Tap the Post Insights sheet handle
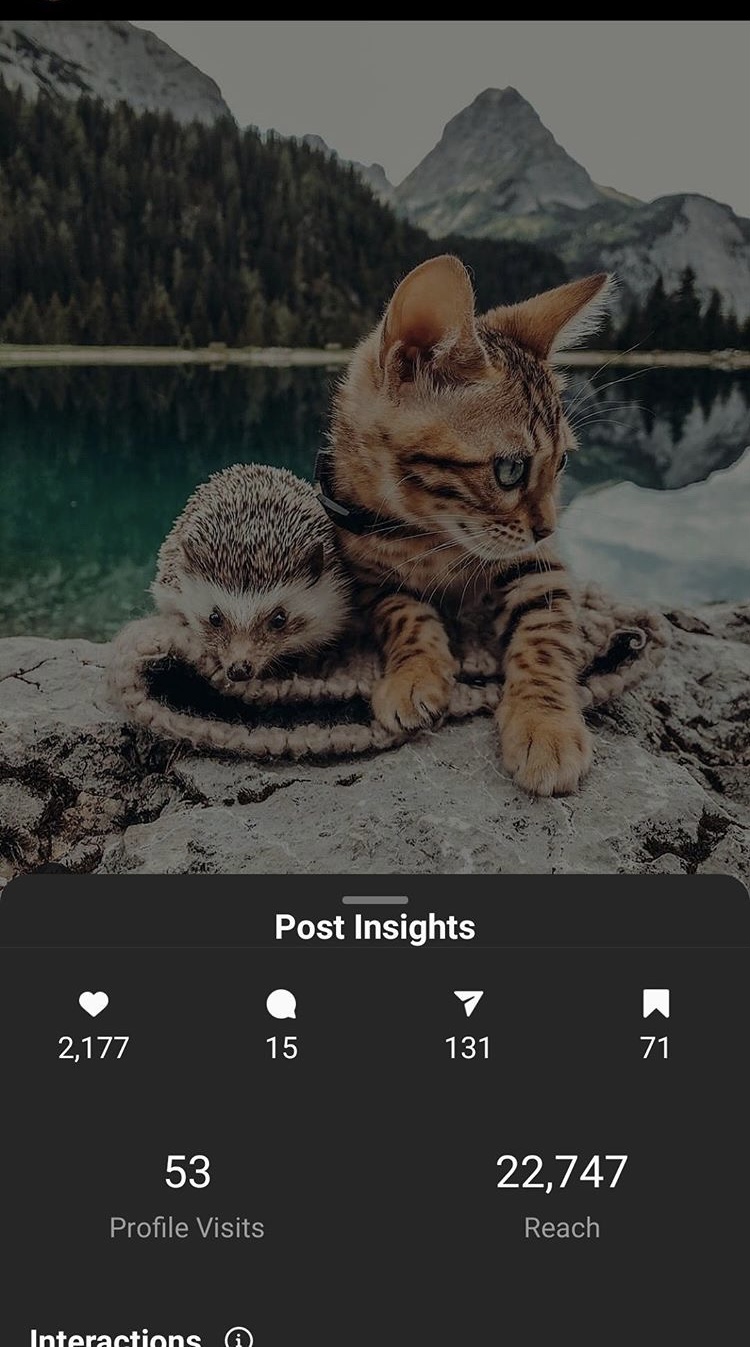 375,900
